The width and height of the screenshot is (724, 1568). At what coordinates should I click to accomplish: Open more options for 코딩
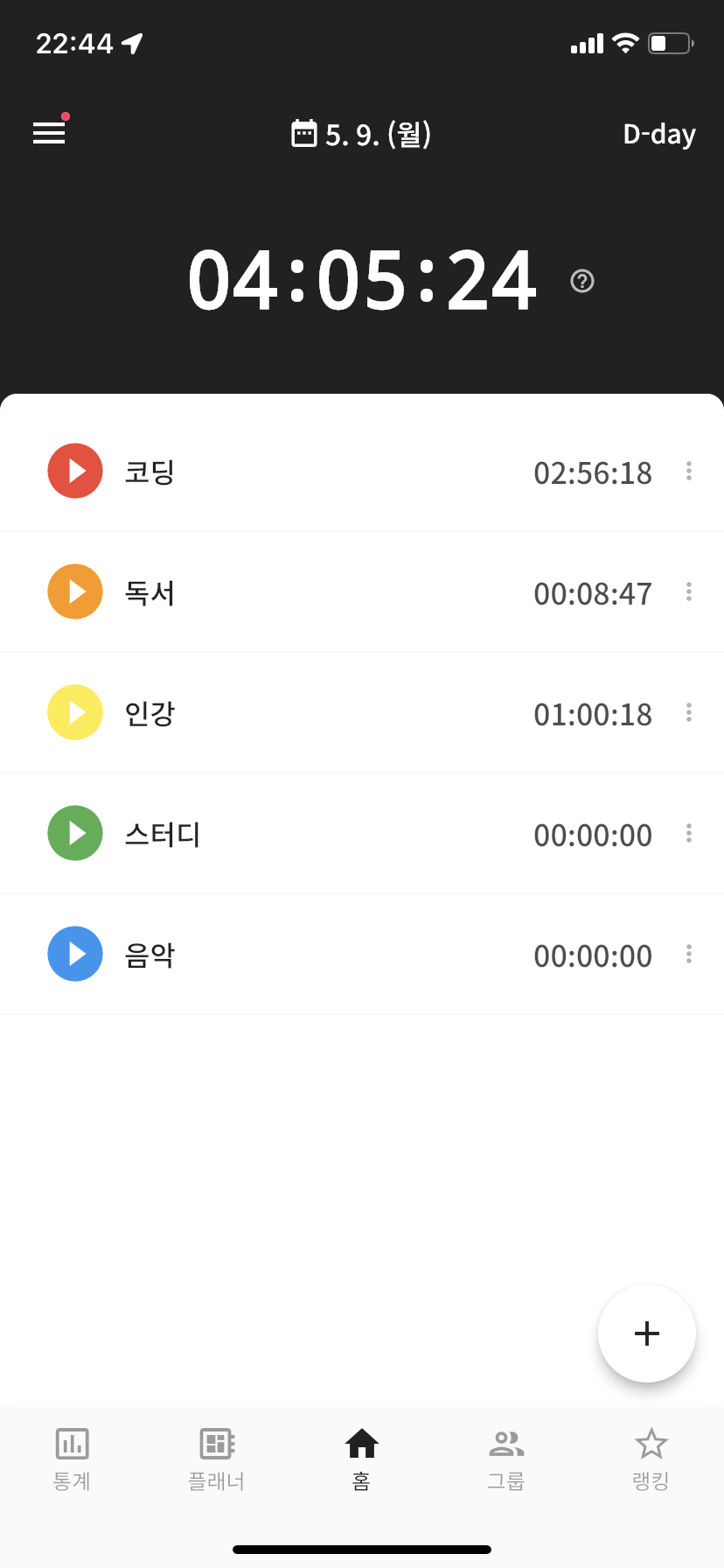(x=689, y=472)
